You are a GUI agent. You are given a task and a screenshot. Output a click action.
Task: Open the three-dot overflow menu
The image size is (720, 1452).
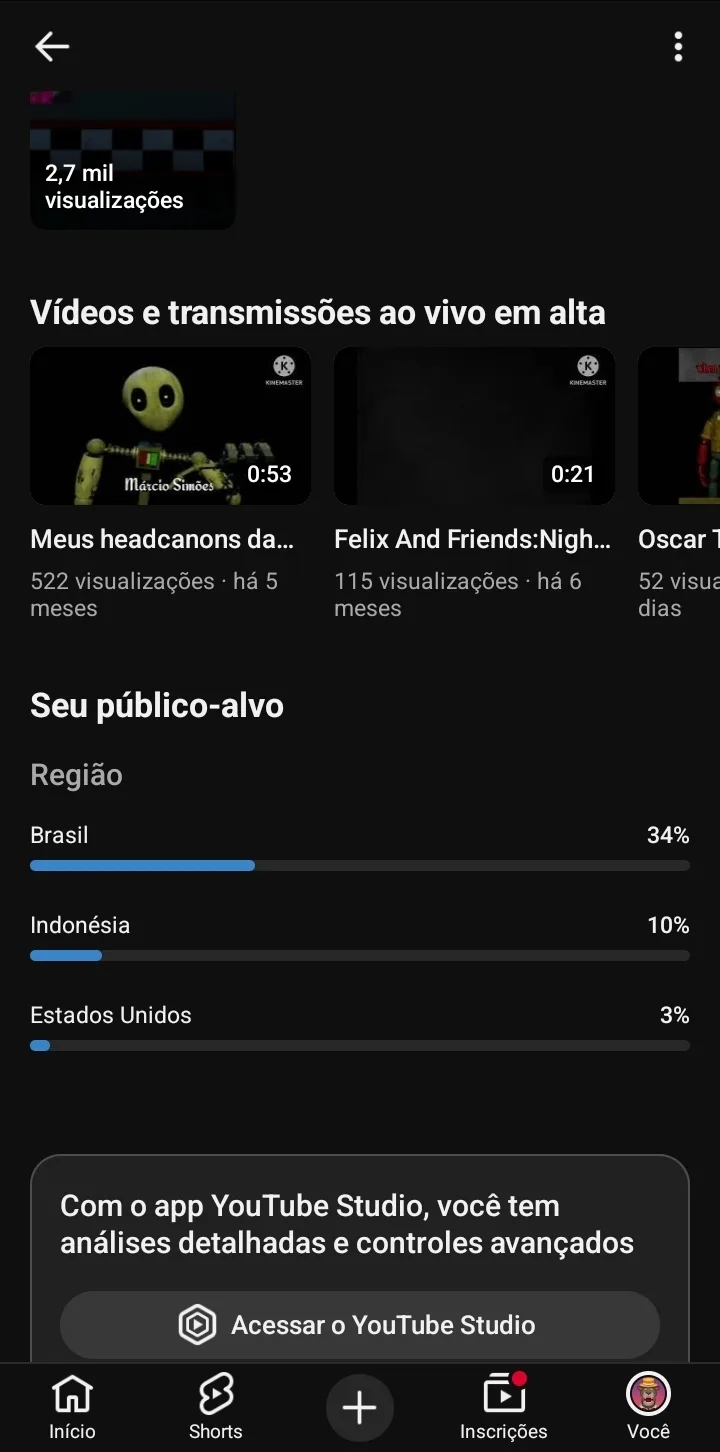pos(678,47)
